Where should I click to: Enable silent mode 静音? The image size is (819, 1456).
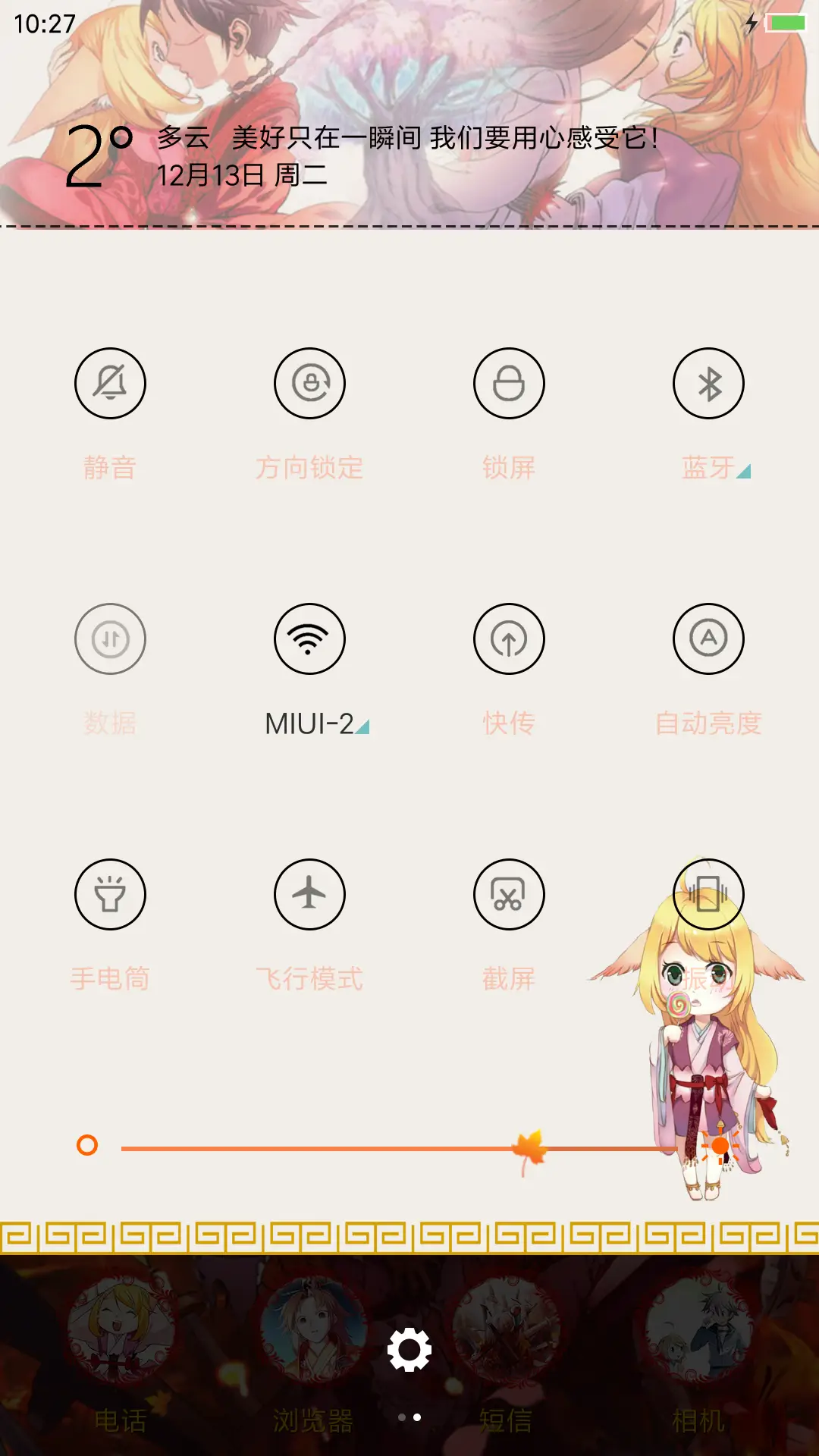[x=109, y=383]
